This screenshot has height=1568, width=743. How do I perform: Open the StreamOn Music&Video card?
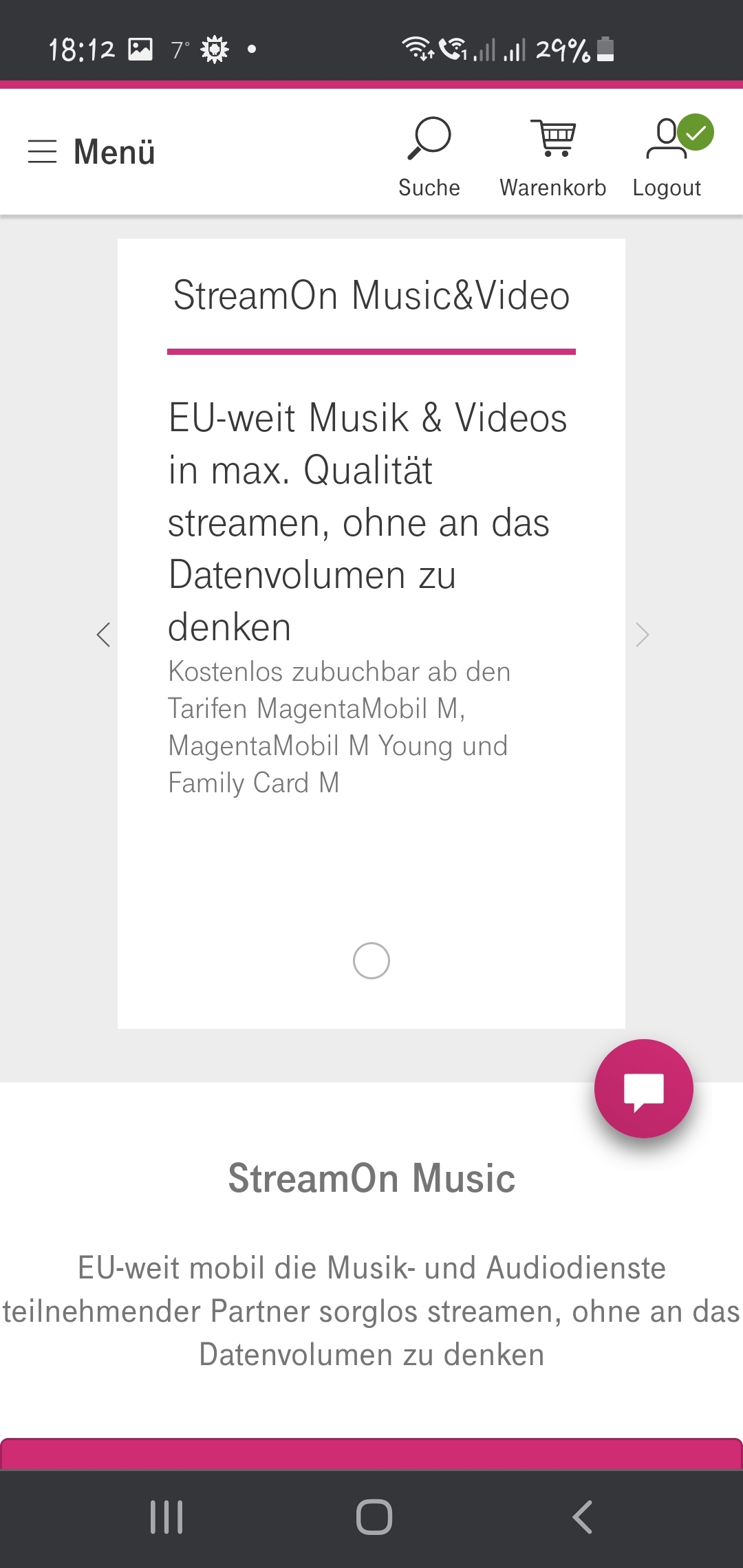[x=371, y=633]
